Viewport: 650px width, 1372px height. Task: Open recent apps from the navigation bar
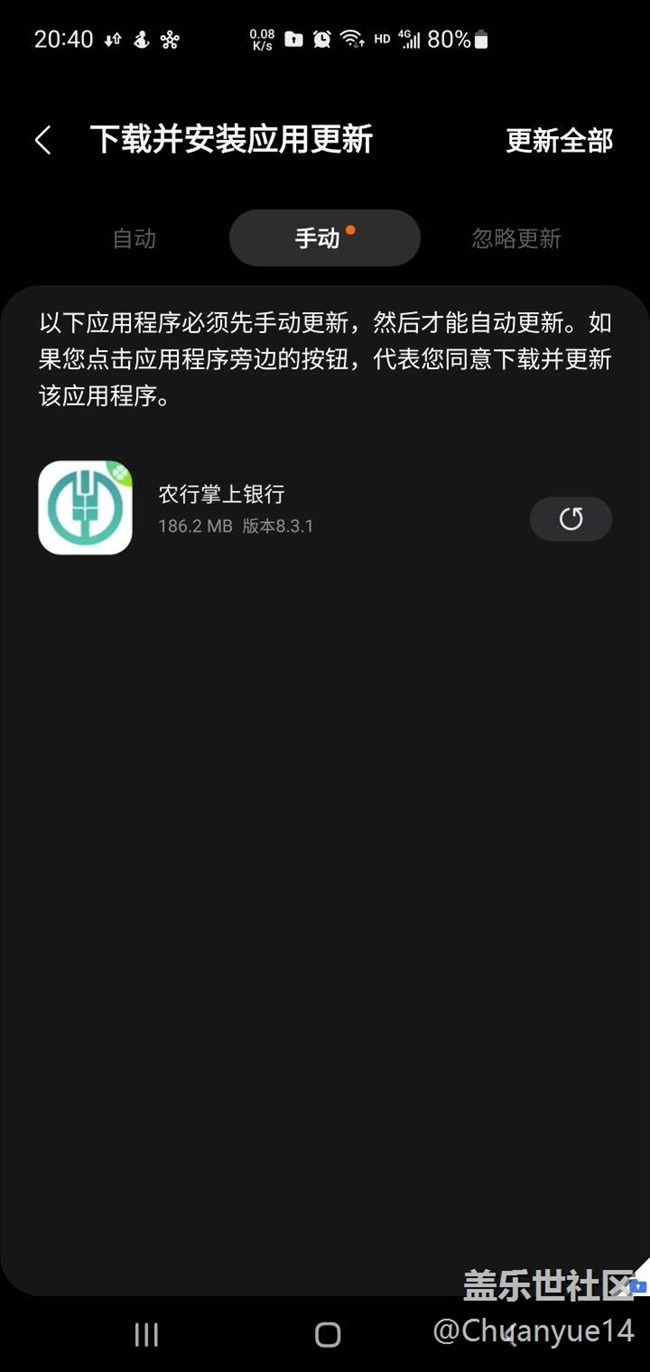click(x=146, y=1333)
